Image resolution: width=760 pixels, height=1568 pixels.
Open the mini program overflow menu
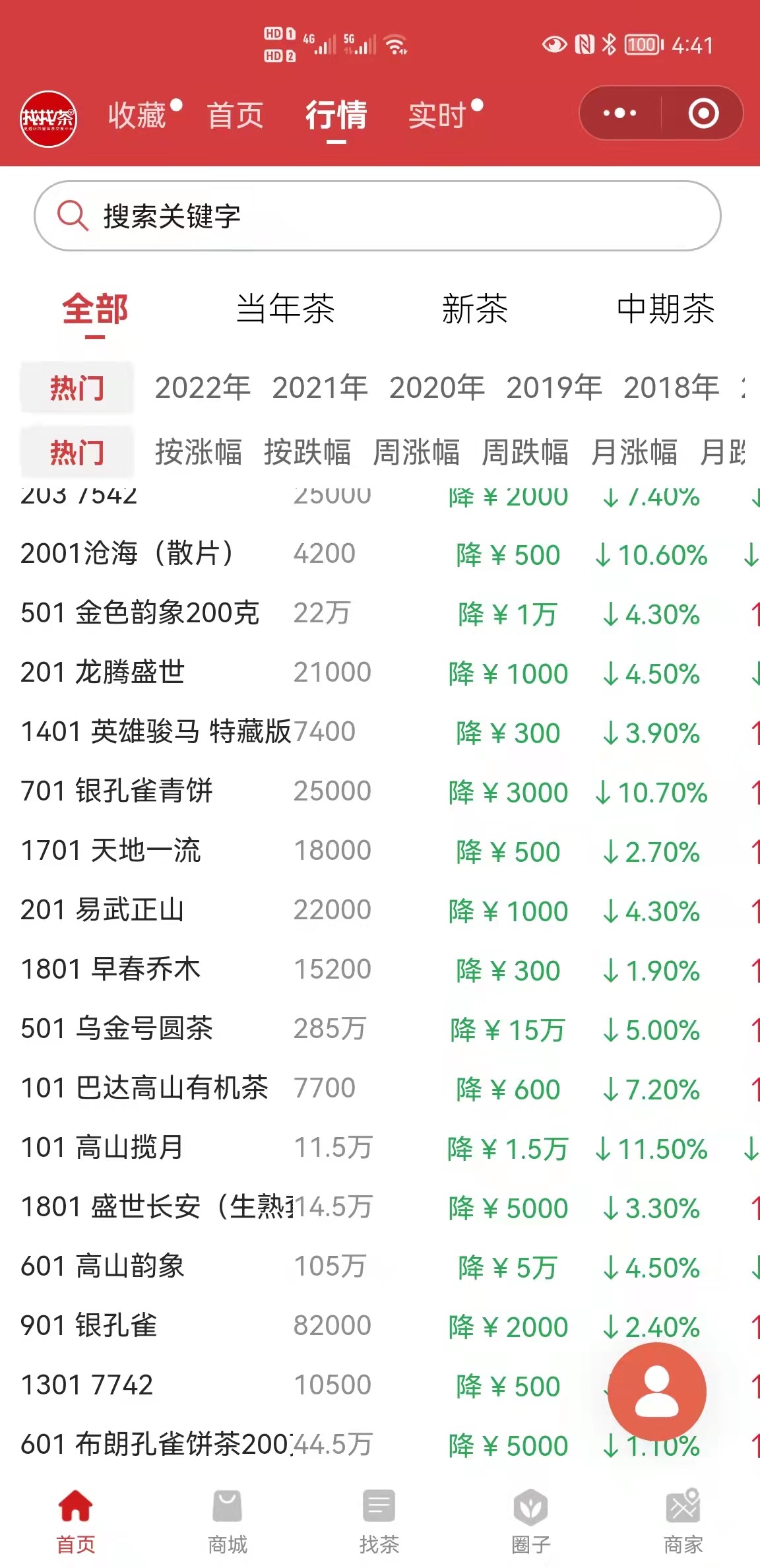click(x=619, y=114)
